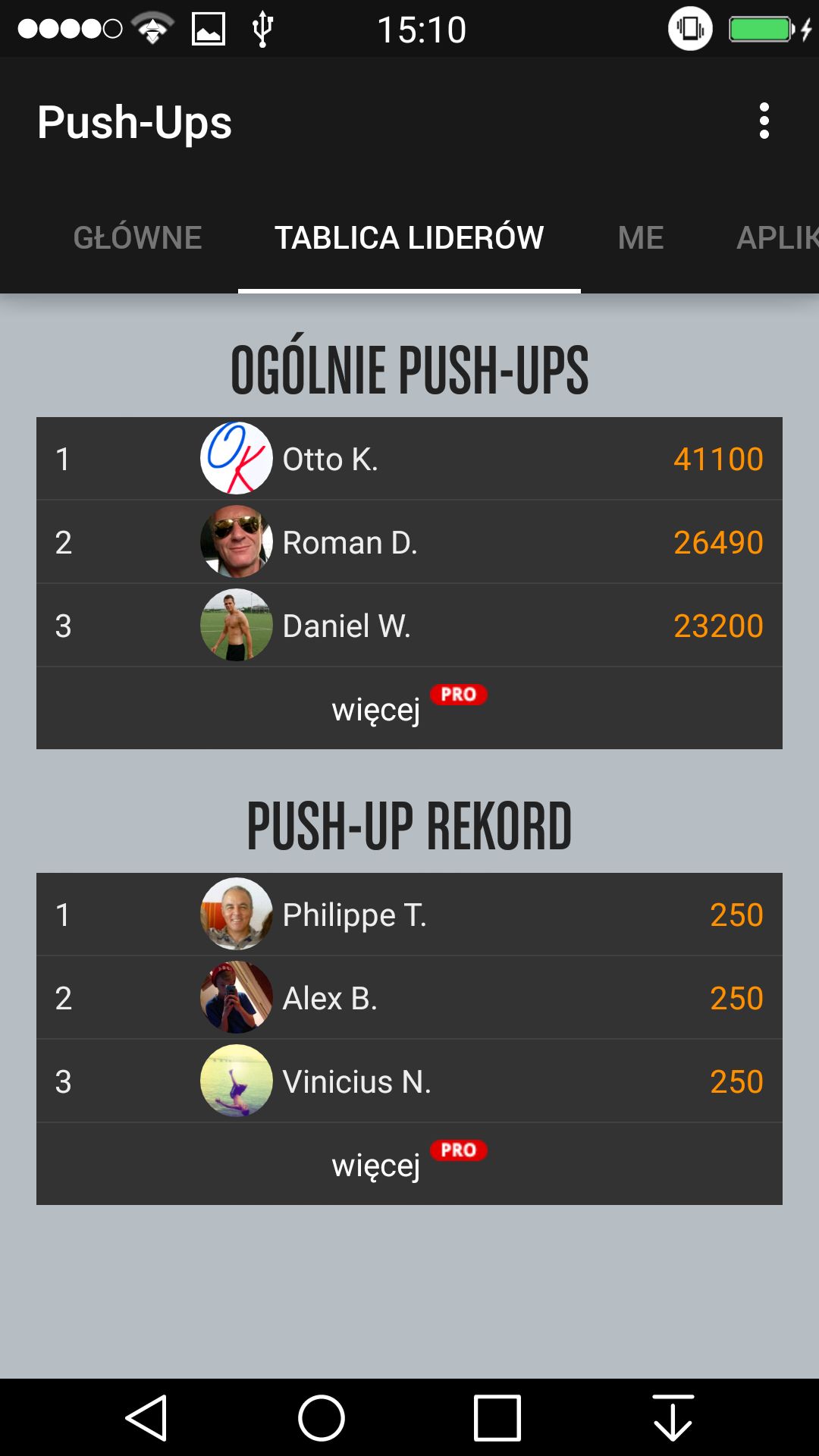Select Daniel W. in the overall ranking
Screen dimensions: 819x1456
[409, 625]
